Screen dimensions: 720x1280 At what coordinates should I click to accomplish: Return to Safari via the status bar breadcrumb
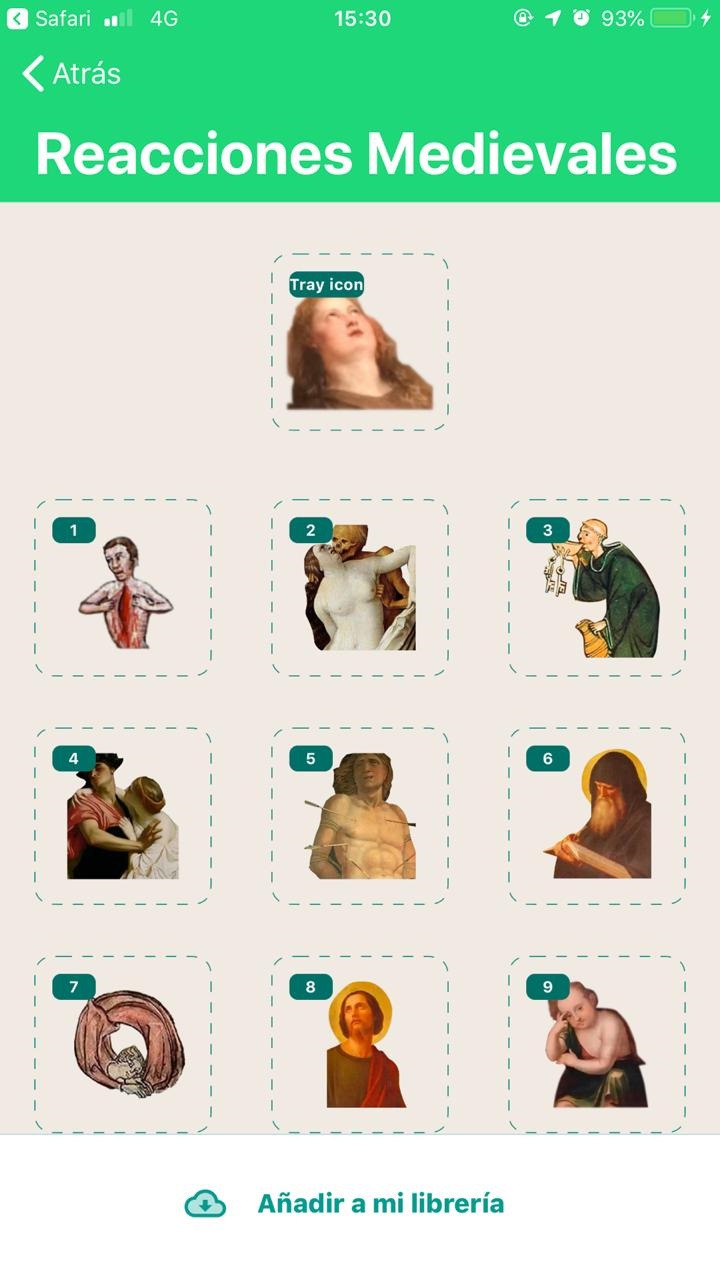coord(48,18)
